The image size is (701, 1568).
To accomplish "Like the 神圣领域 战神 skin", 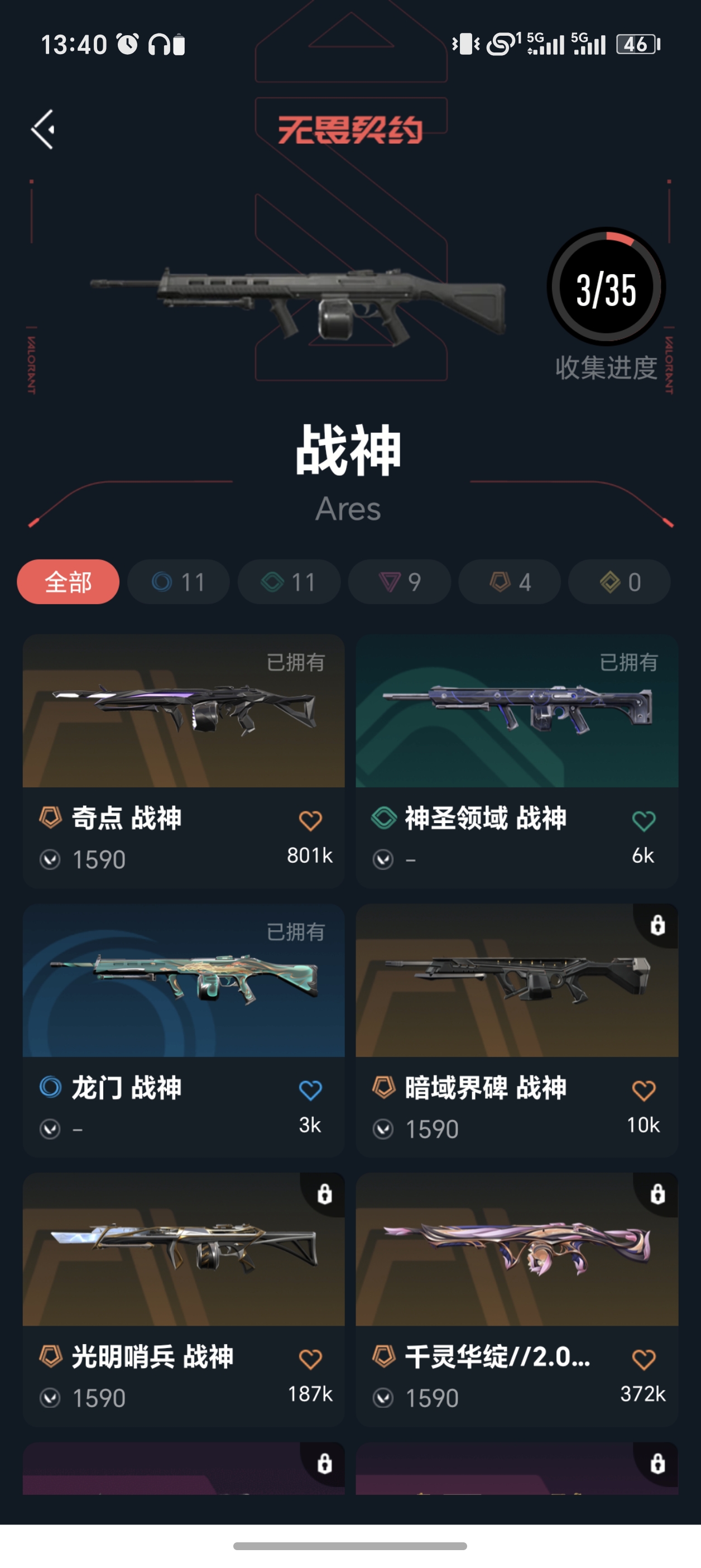I will 643,821.
